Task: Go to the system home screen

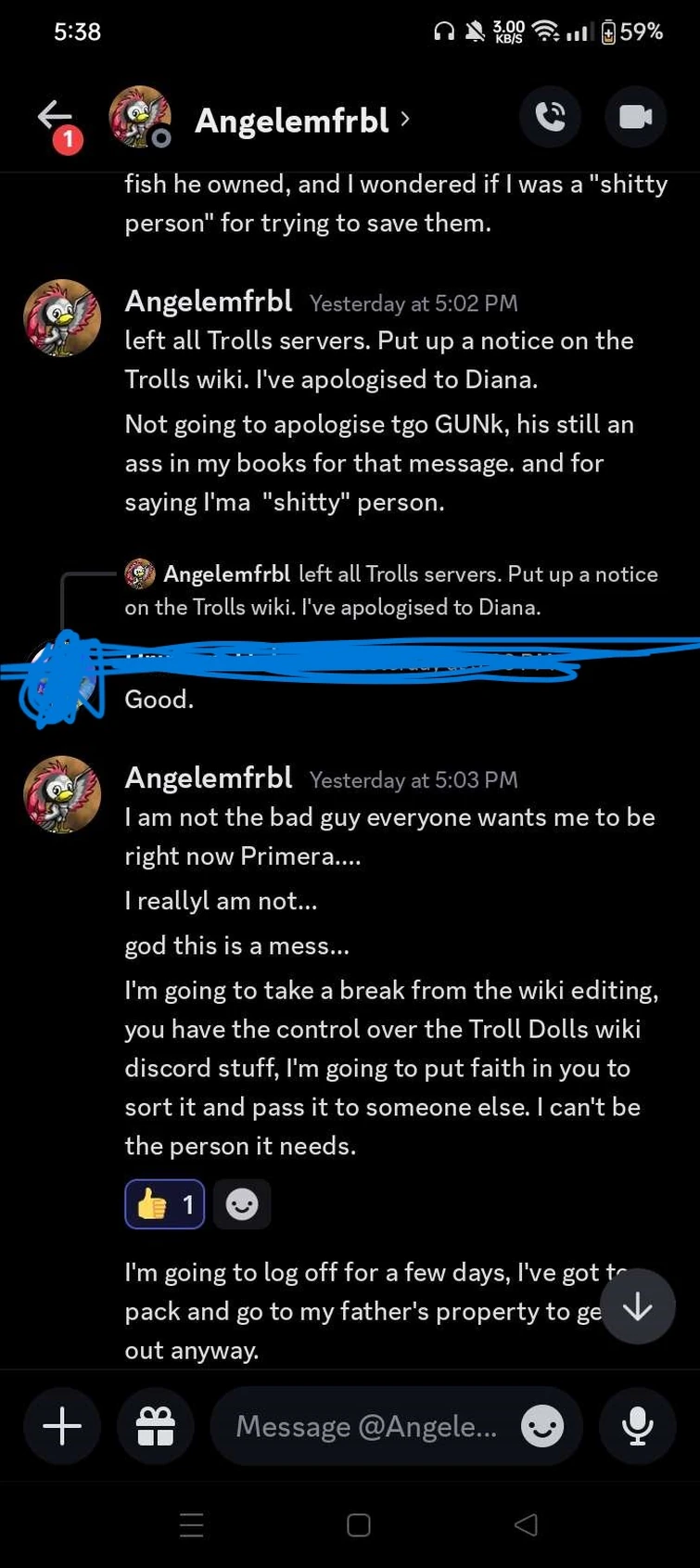Action: [x=358, y=1524]
